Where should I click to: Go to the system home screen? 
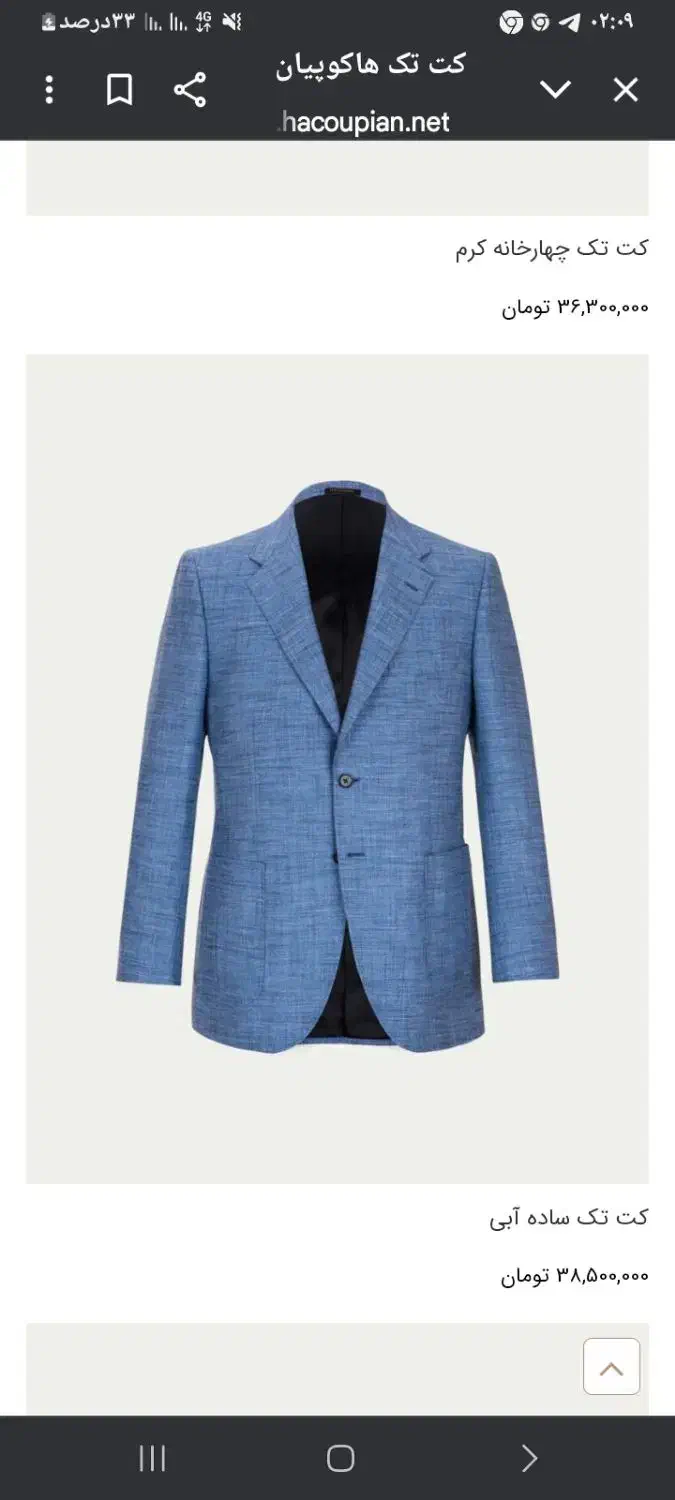[x=340, y=1458]
